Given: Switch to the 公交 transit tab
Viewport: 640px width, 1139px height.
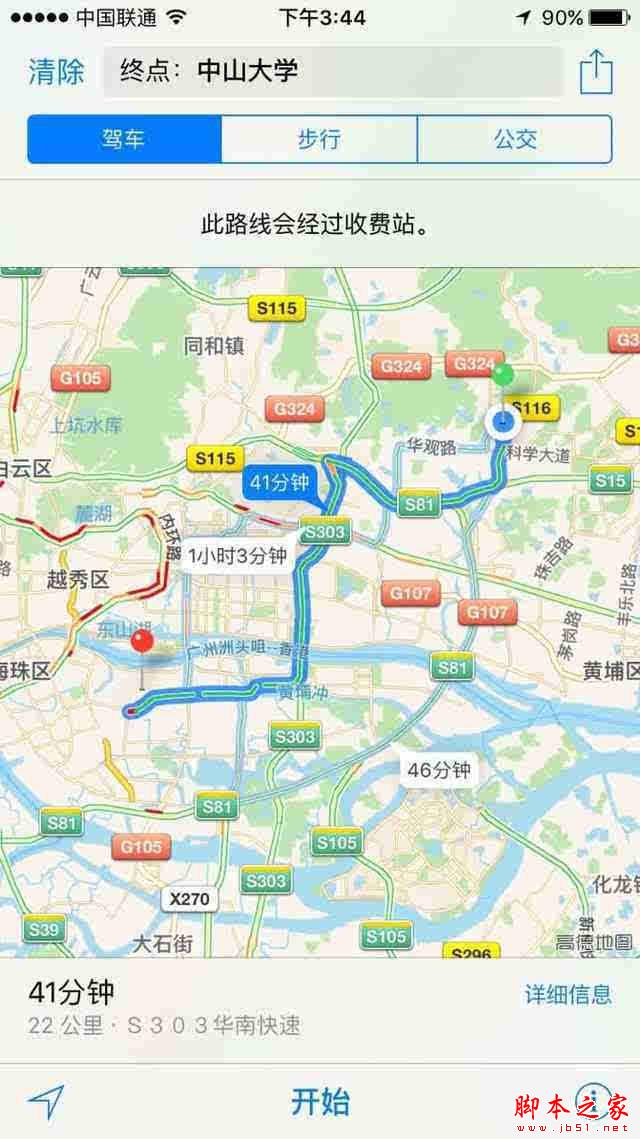Looking at the screenshot, I should click(x=515, y=139).
